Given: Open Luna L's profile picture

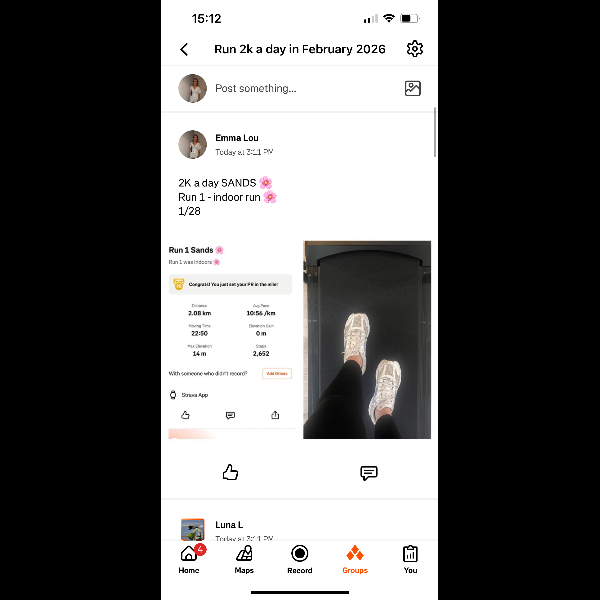Looking at the screenshot, I should 192,529.
